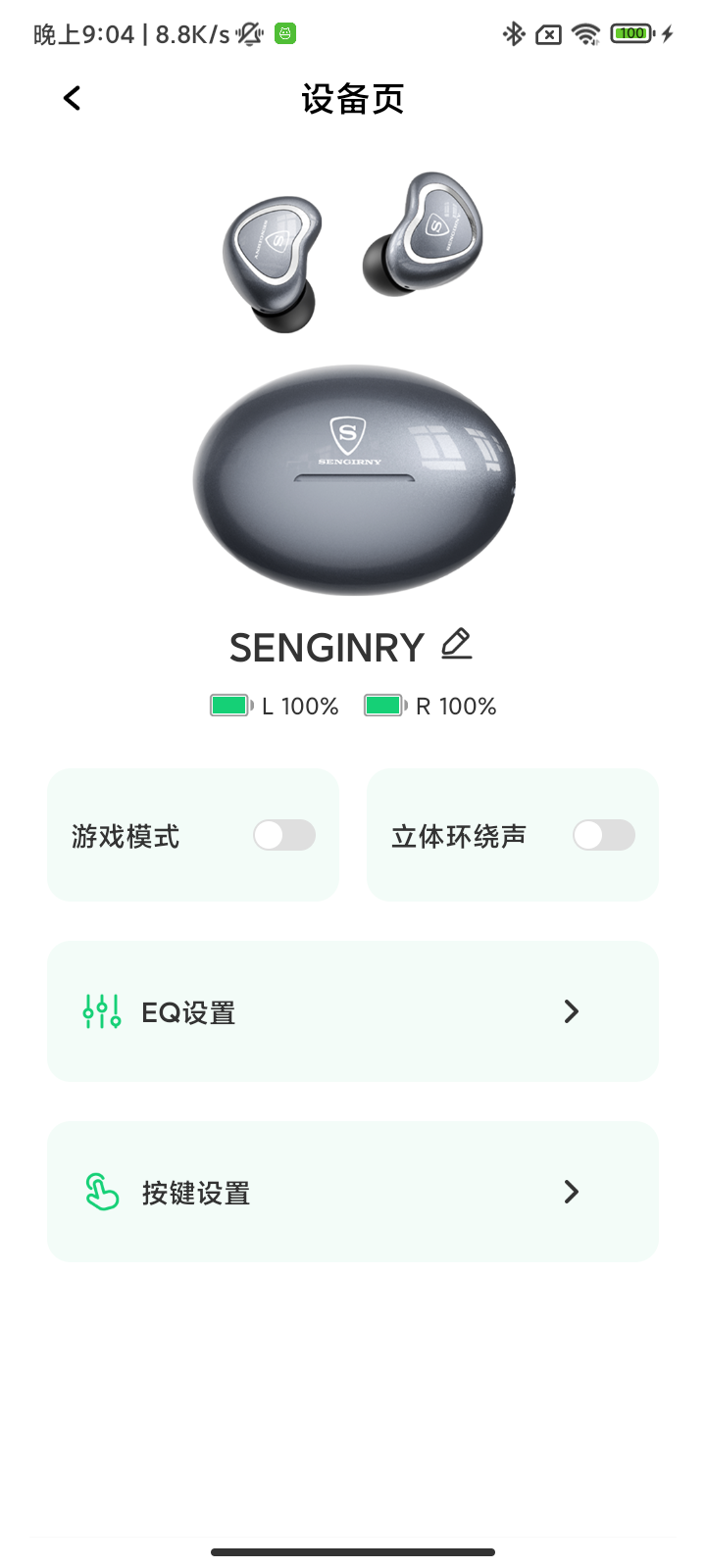The height and width of the screenshot is (1568, 706).
Task: Open 按键设置 via its right chevron
Action: point(571,1192)
